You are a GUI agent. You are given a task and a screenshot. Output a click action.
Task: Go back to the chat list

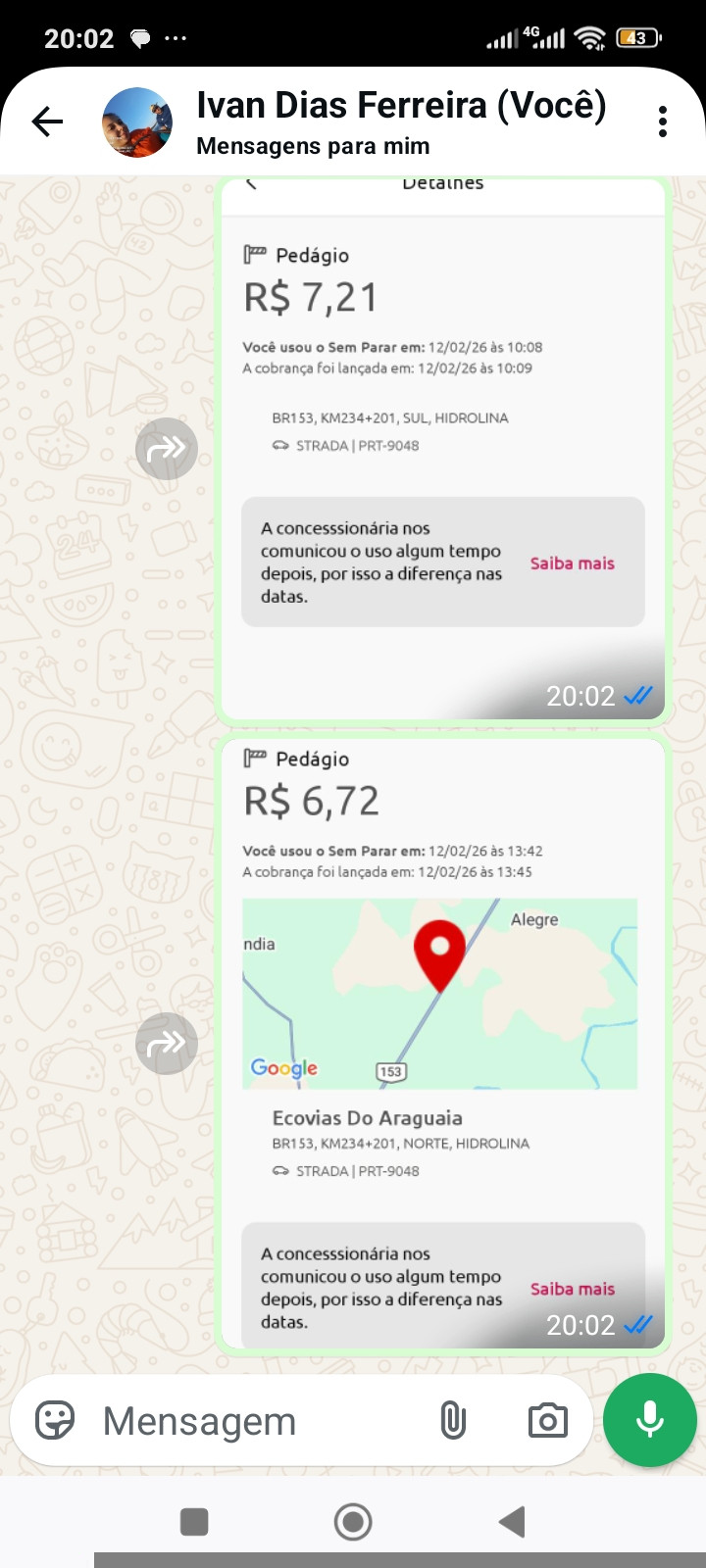47,122
